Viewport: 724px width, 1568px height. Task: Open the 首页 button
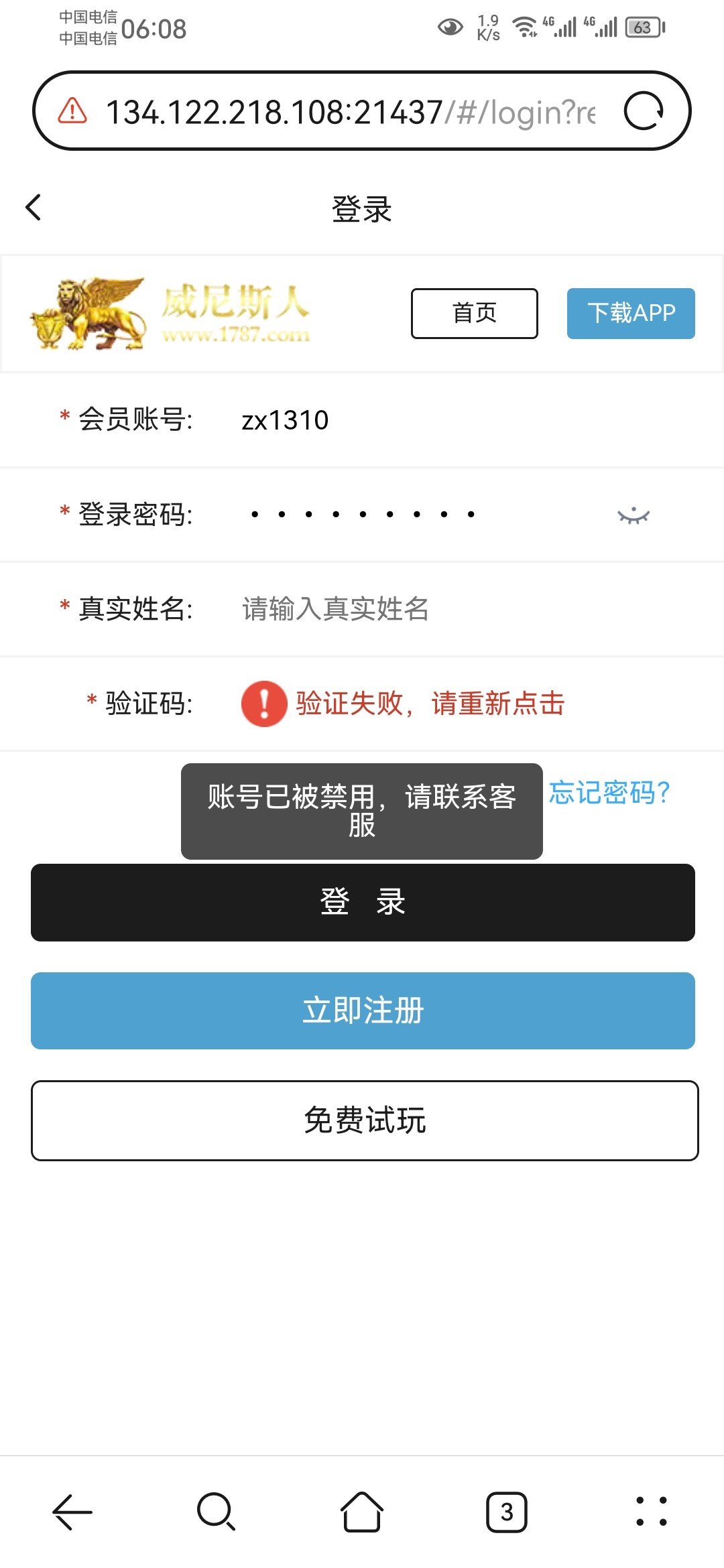[474, 313]
